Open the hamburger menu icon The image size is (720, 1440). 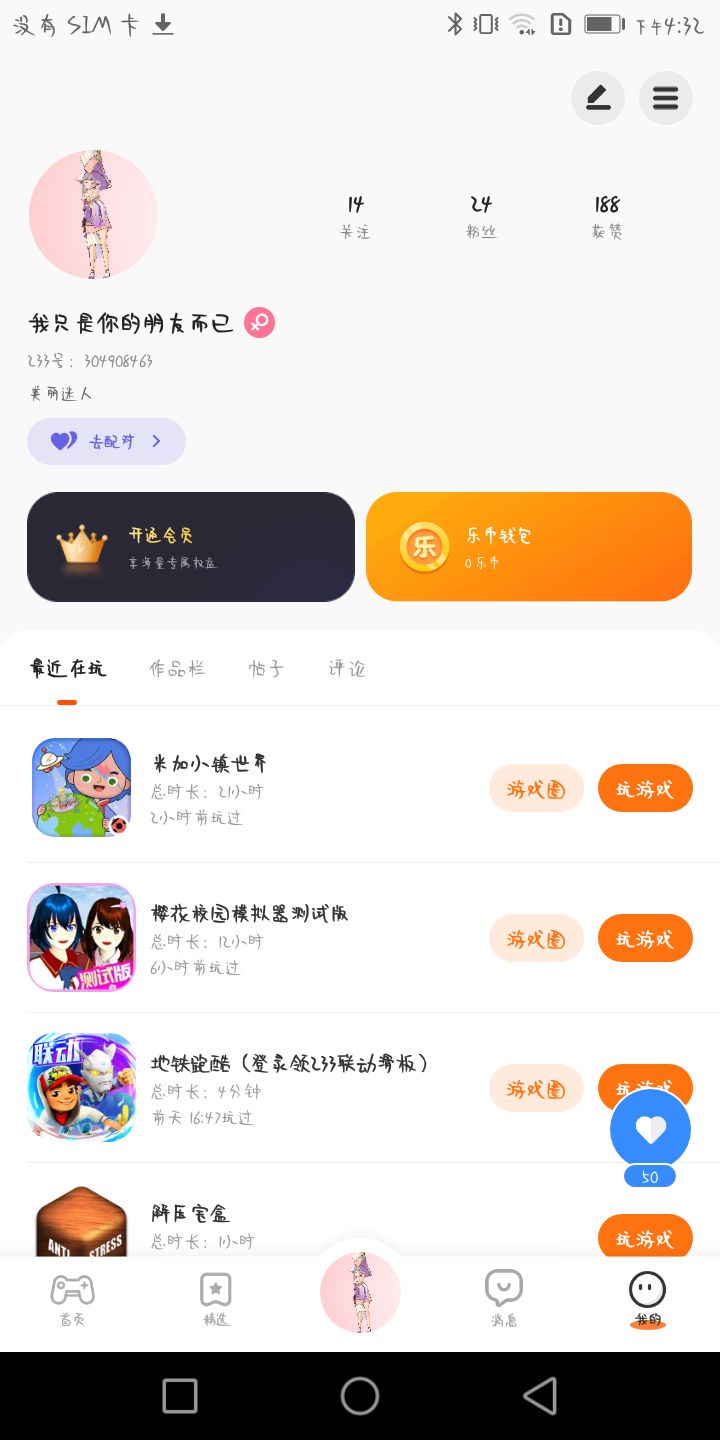click(x=666, y=98)
